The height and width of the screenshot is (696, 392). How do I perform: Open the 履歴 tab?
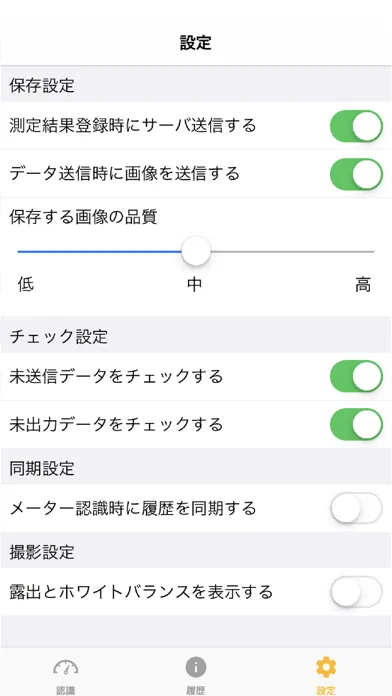click(196, 675)
